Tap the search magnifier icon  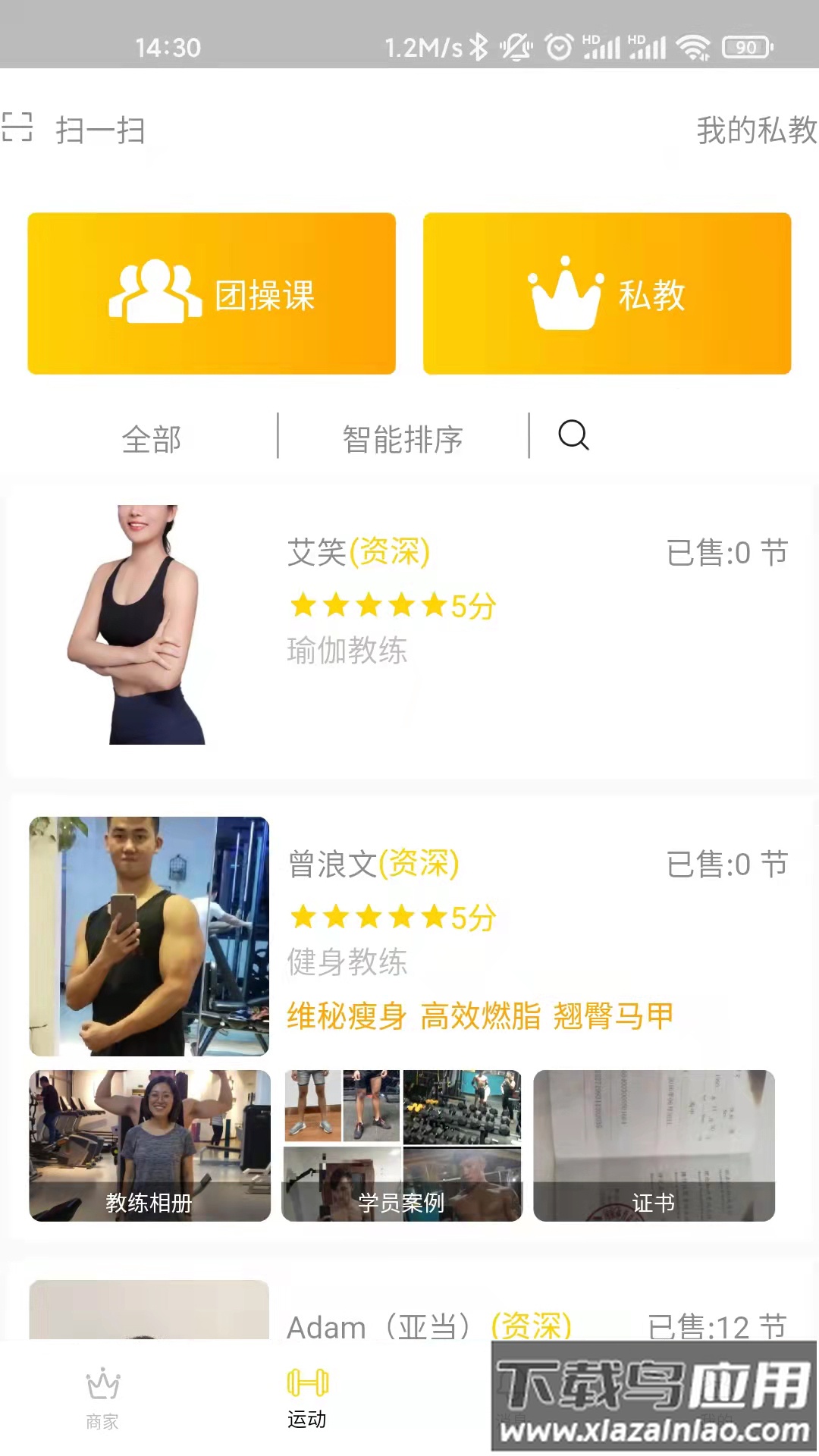click(x=573, y=435)
